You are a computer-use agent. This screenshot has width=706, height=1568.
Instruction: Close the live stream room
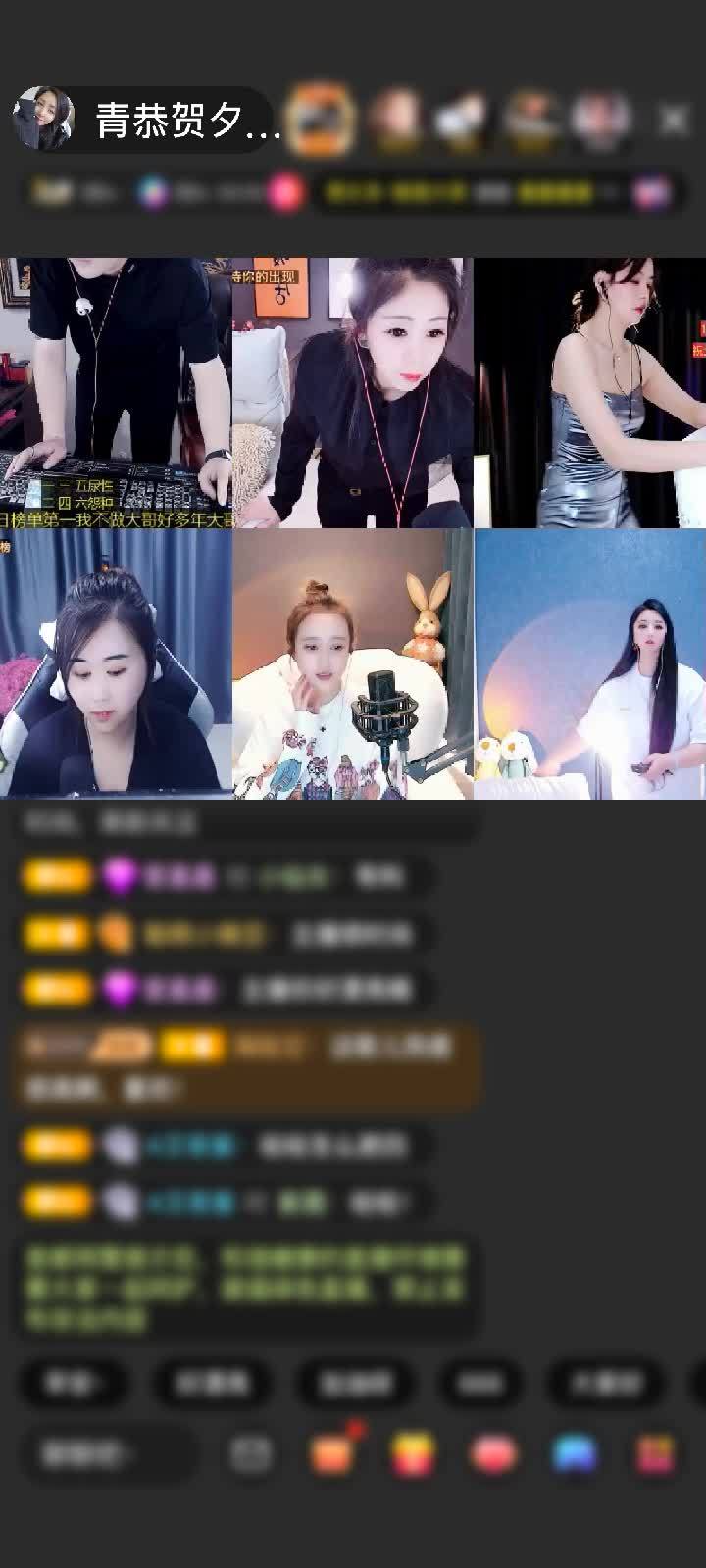[674, 121]
